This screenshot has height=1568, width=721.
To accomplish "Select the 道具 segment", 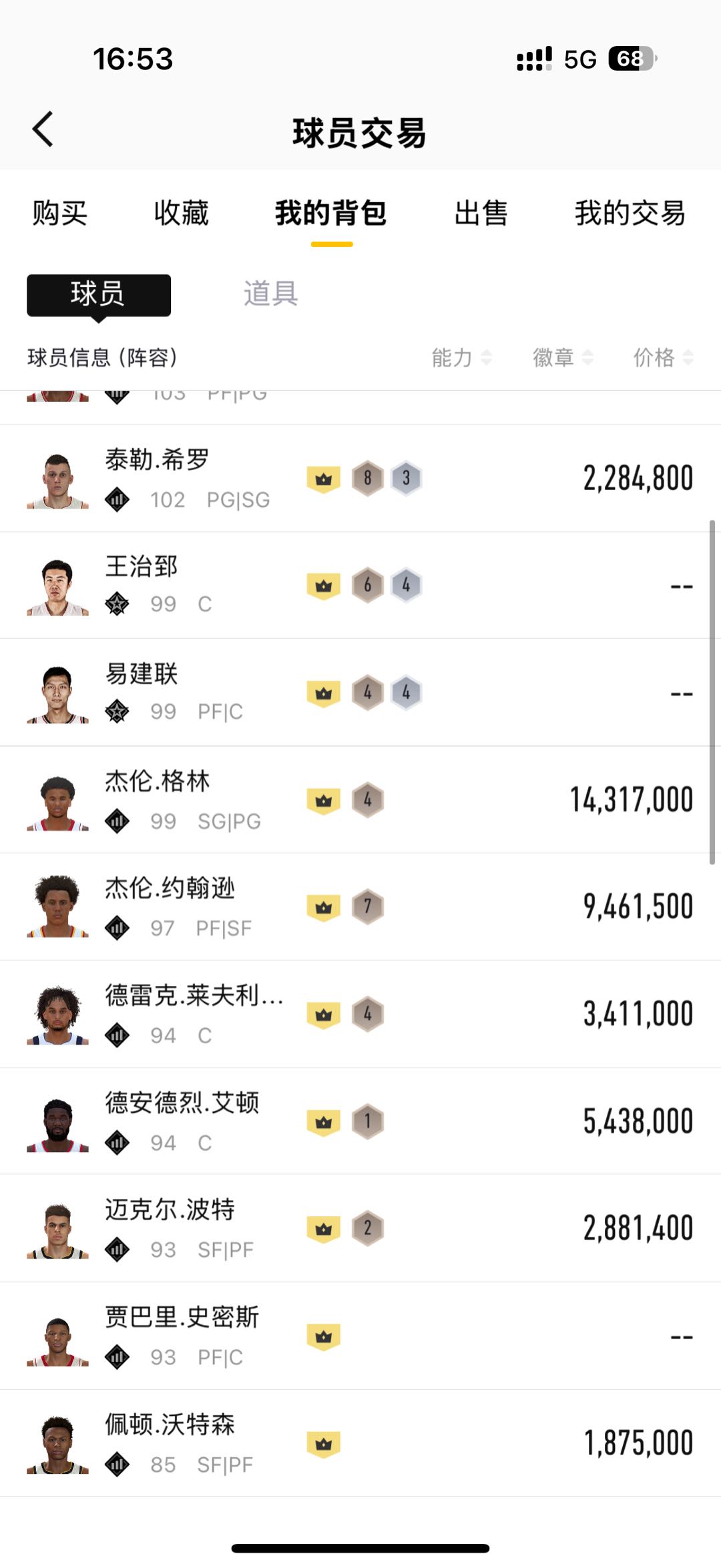I will (270, 294).
